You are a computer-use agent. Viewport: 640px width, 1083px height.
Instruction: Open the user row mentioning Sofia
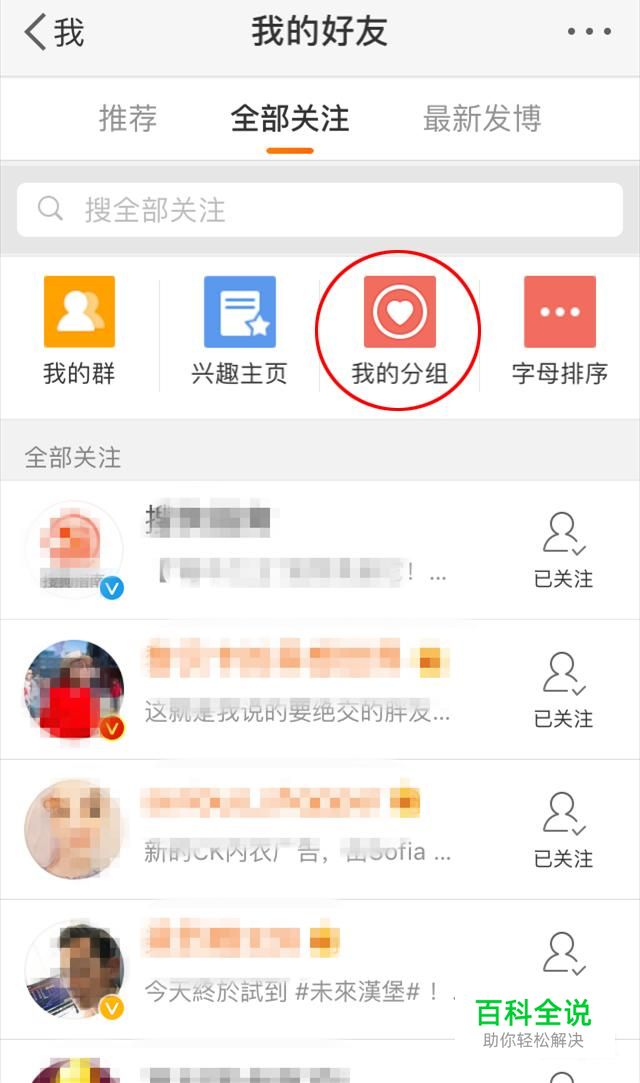(x=320, y=830)
